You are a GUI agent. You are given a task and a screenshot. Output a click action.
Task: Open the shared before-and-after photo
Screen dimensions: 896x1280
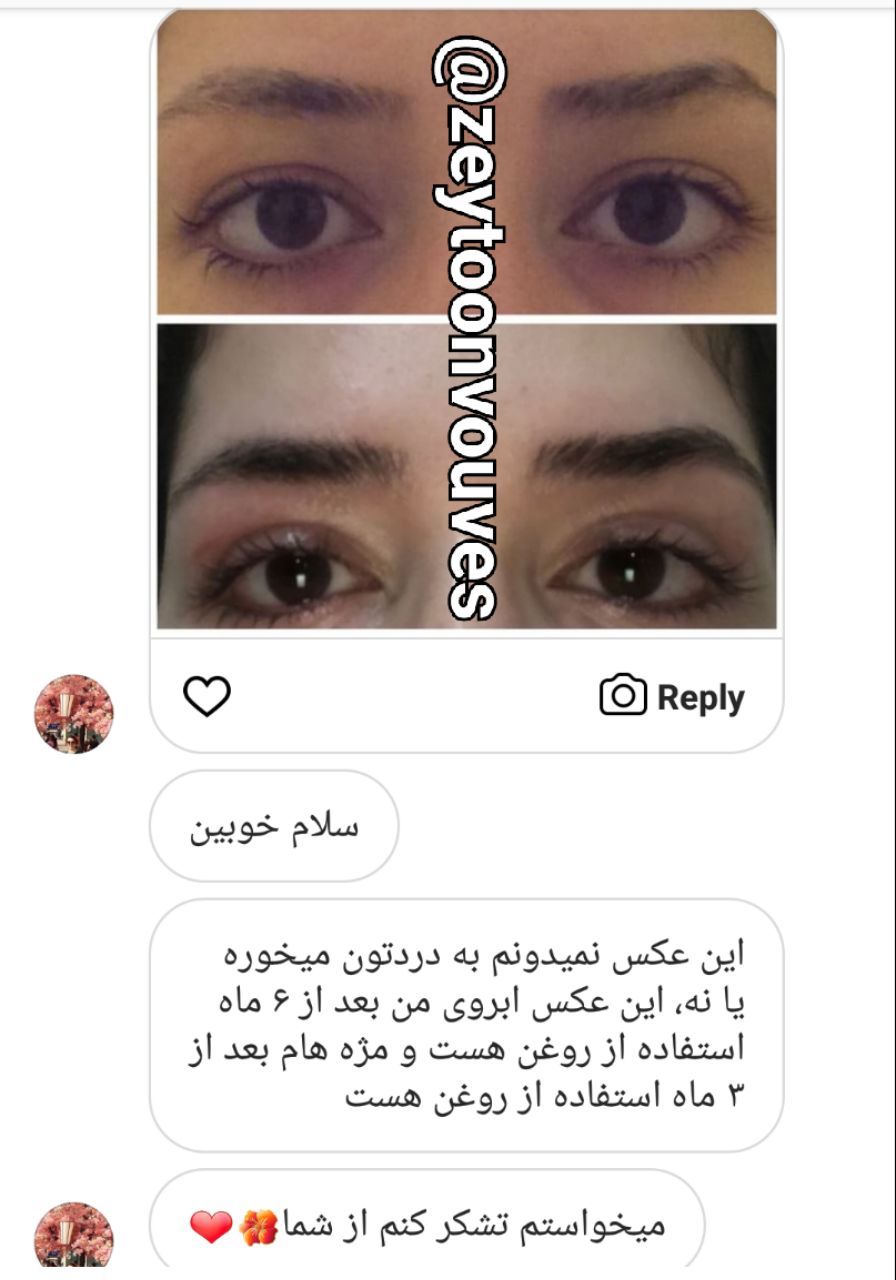pos(466,322)
